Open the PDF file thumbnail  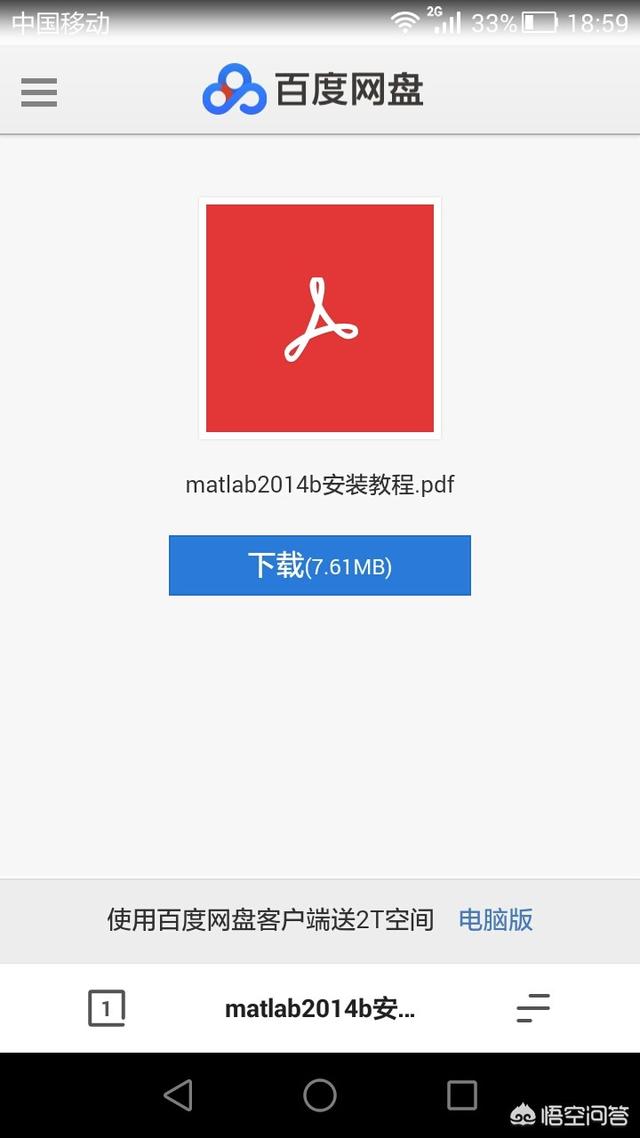[x=320, y=318]
